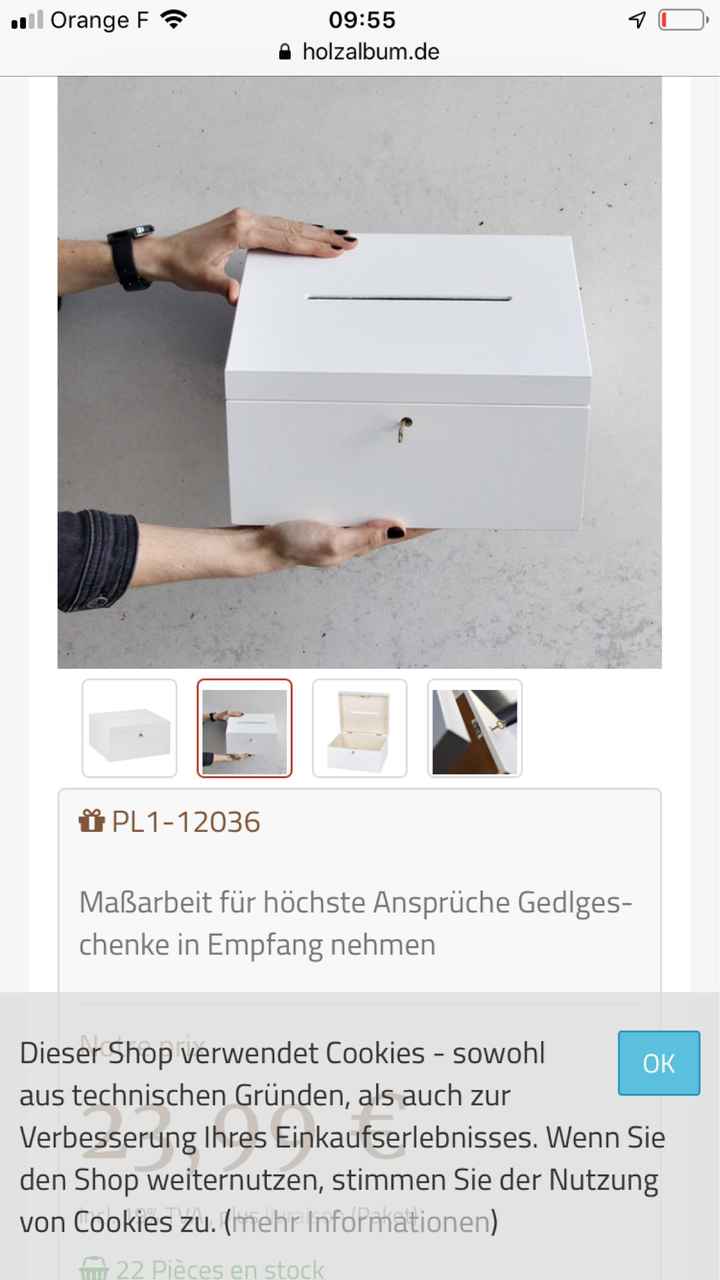Select the thumbnail of hands holding the box

[x=244, y=728]
